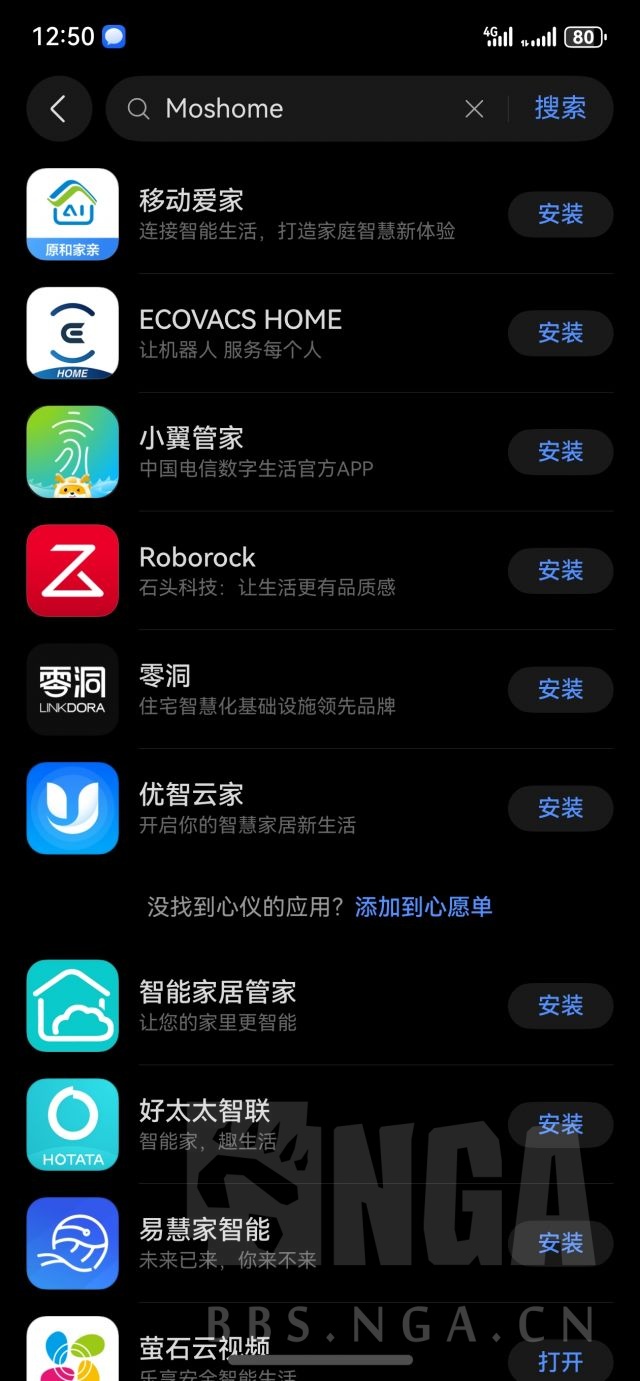
Task: Install the 易慧家智能 app
Action: click(x=560, y=1243)
